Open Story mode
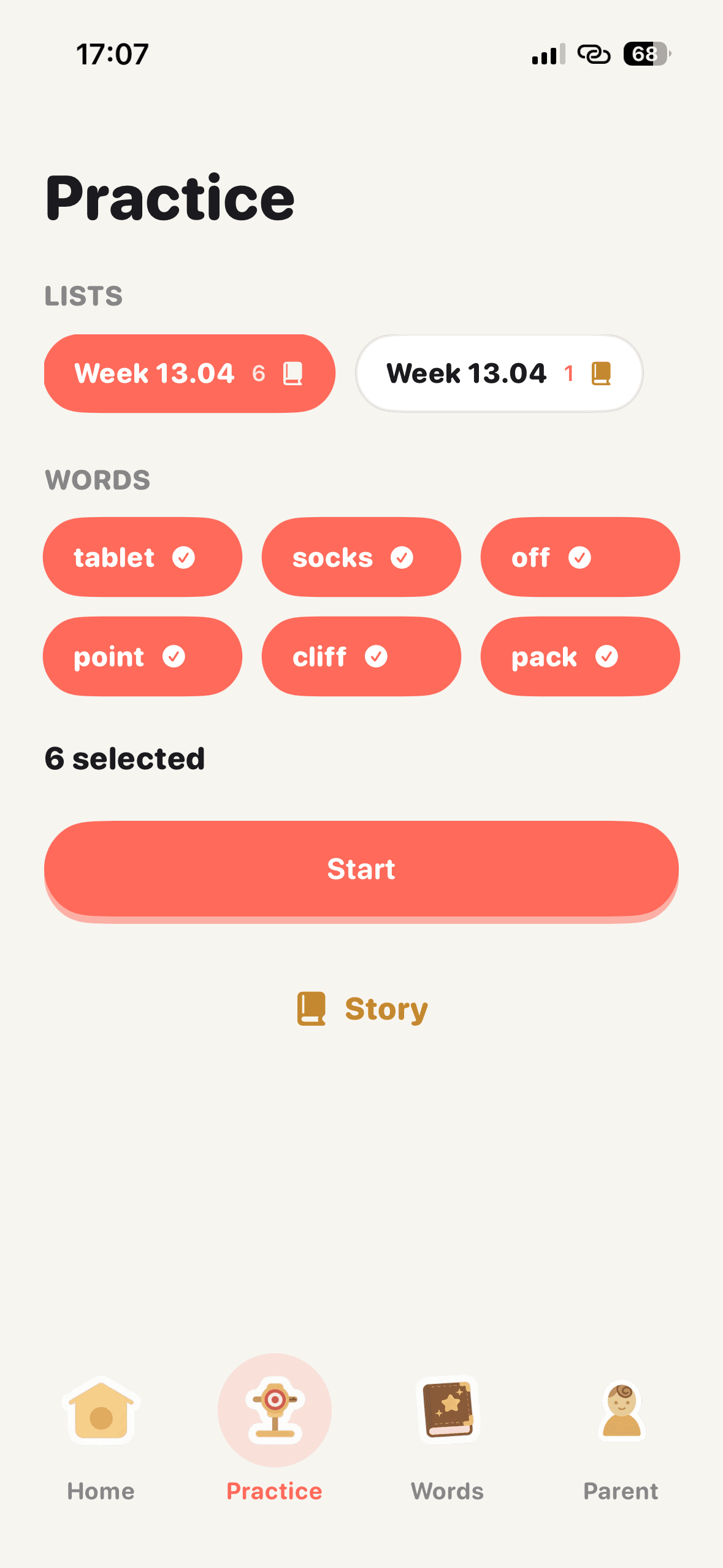This screenshot has height=1568, width=723. click(x=361, y=1008)
